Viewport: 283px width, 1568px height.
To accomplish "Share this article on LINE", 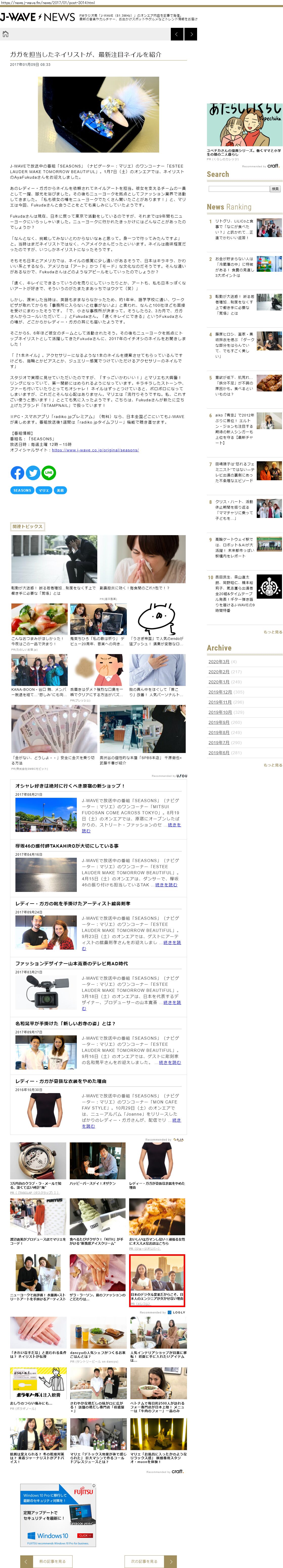I will 49,472.
